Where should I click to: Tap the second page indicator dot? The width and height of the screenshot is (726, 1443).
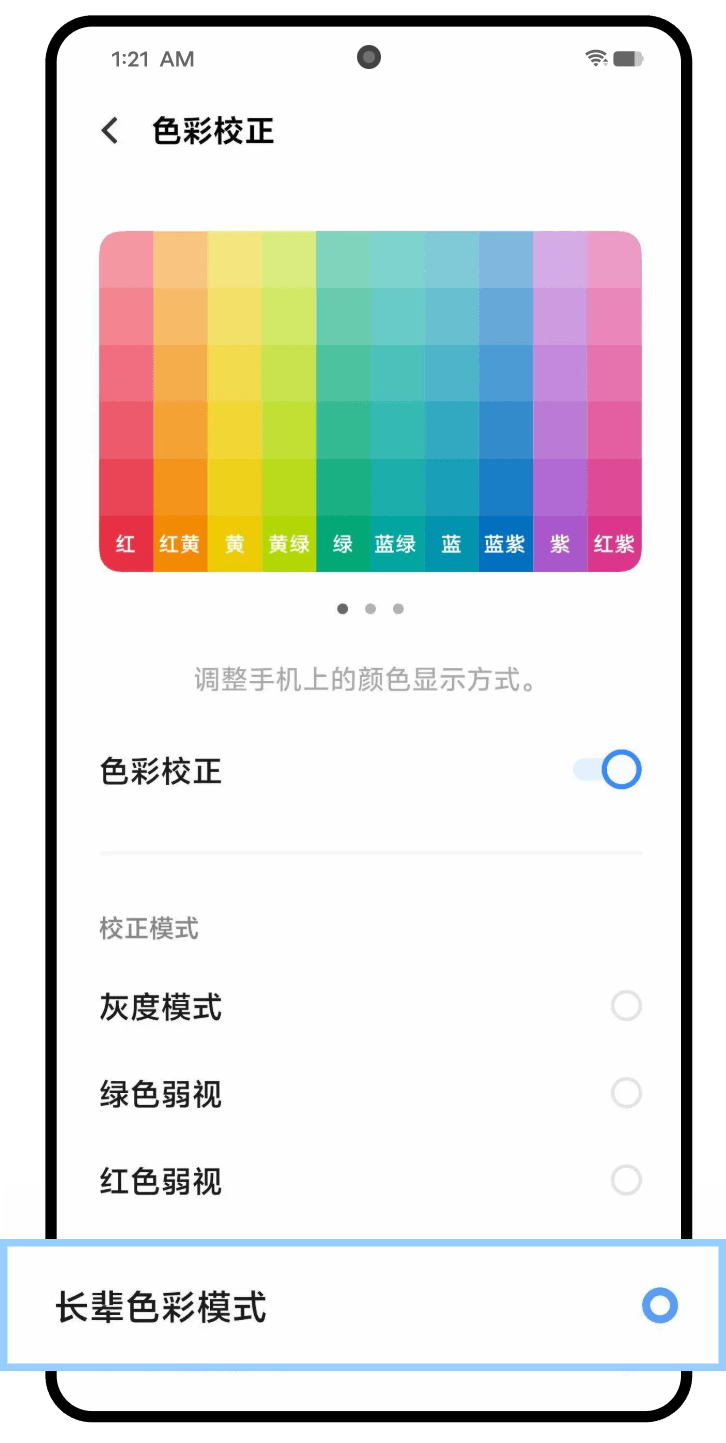click(370, 609)
